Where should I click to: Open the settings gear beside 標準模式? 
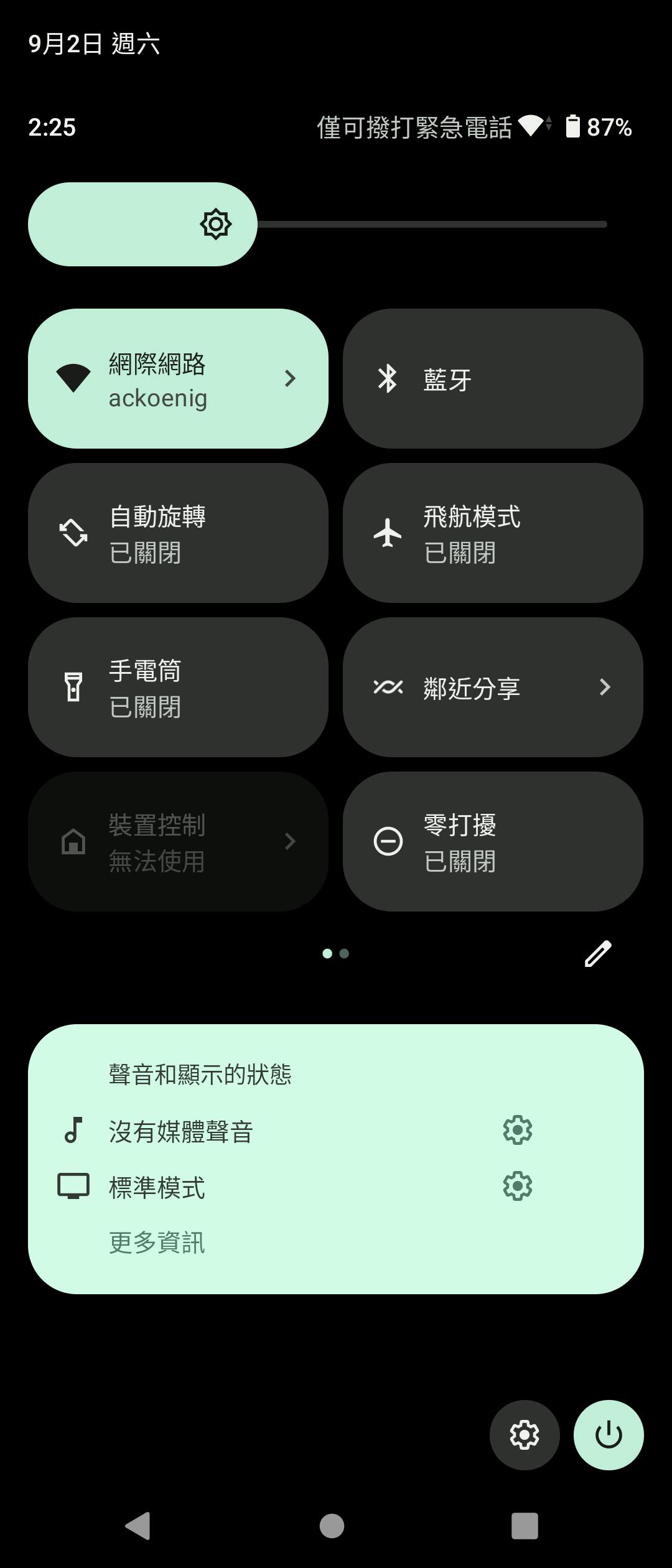517,1186
